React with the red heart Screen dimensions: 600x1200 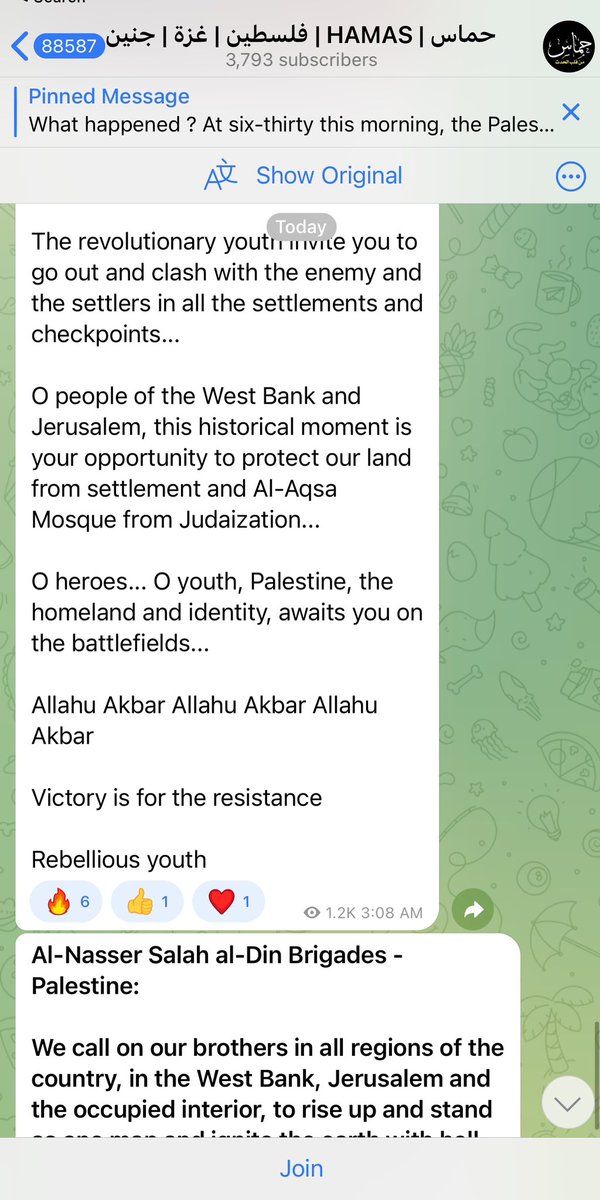click(x=229, y=902)
